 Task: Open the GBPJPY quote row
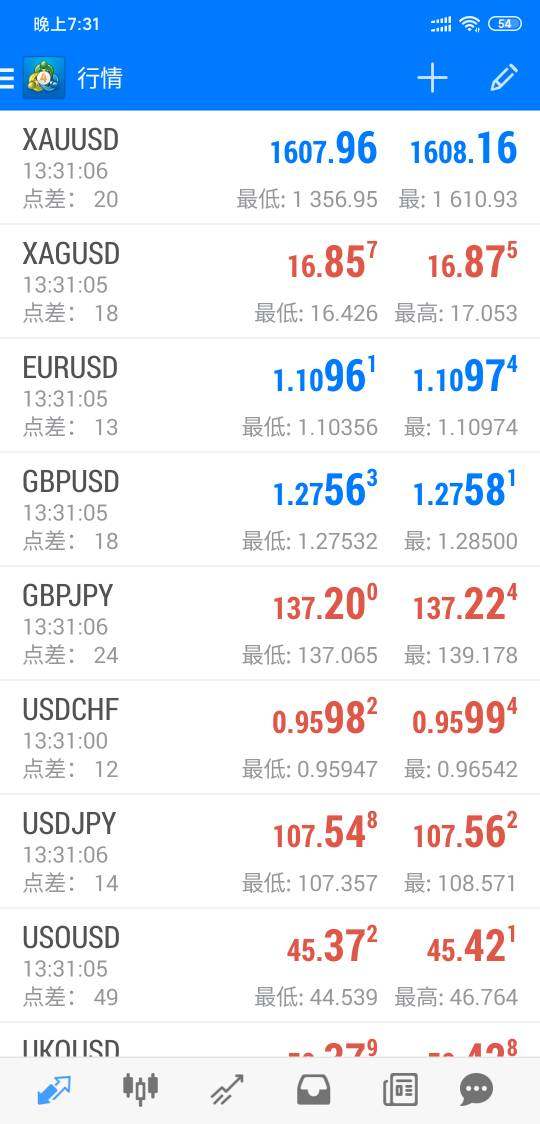click(x=270, y=624)
